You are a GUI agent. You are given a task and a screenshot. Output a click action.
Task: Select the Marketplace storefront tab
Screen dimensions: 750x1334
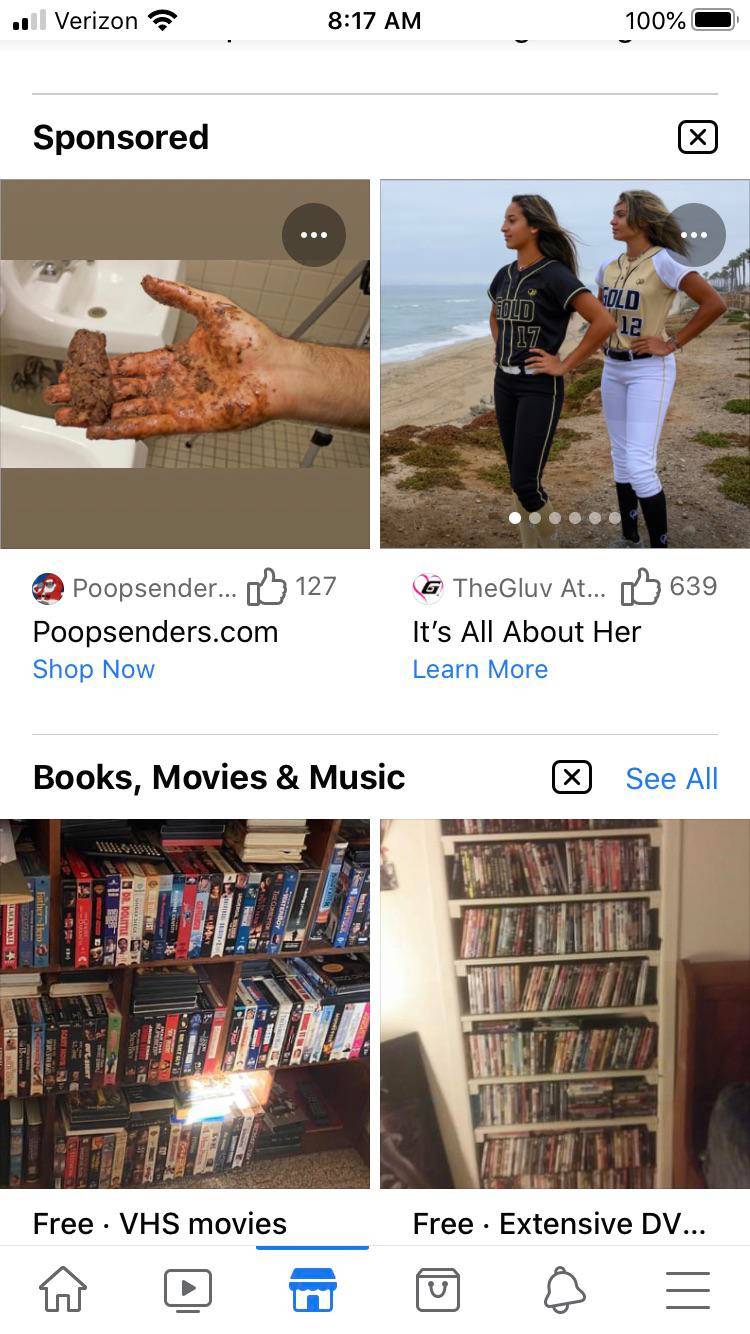[312, 1290]
